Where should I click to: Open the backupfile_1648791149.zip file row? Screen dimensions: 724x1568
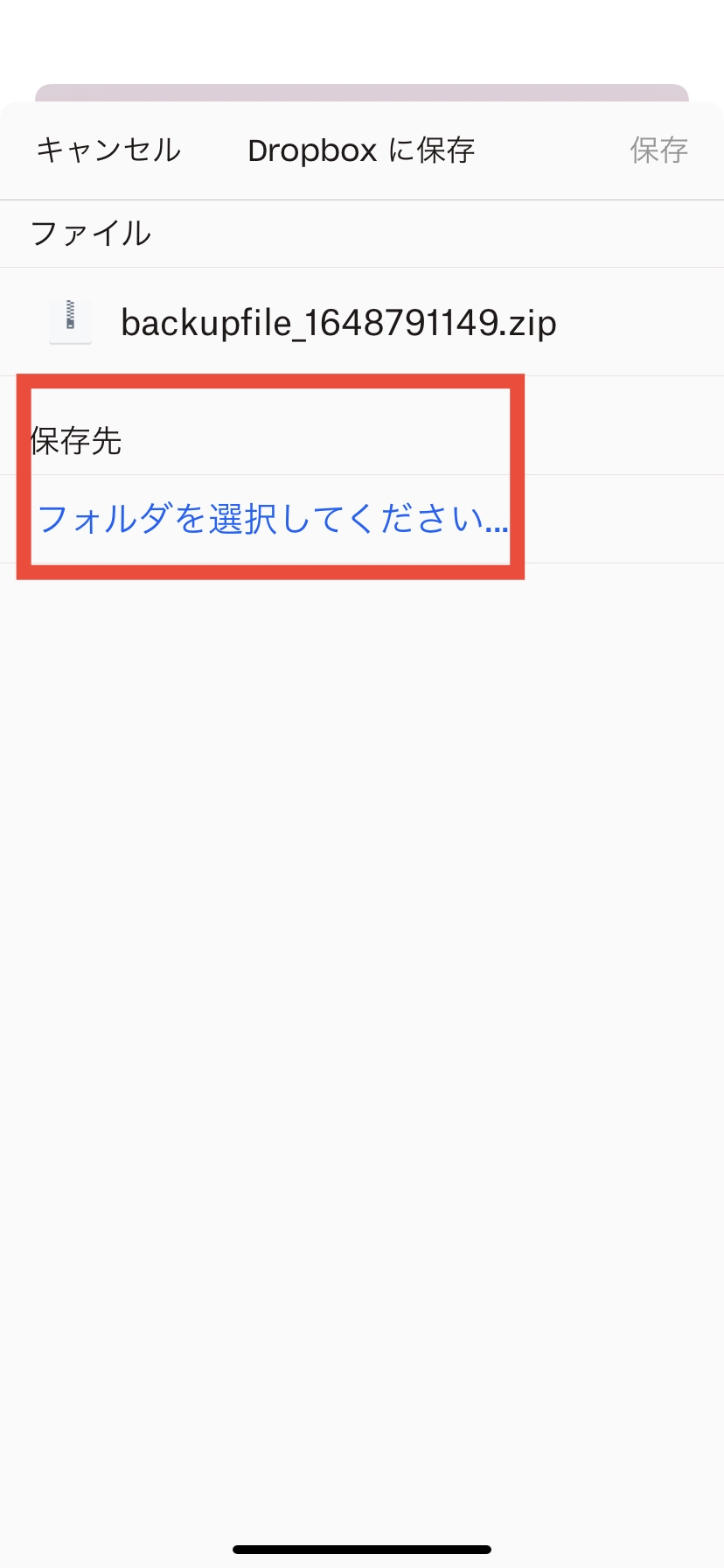[338, 322]
